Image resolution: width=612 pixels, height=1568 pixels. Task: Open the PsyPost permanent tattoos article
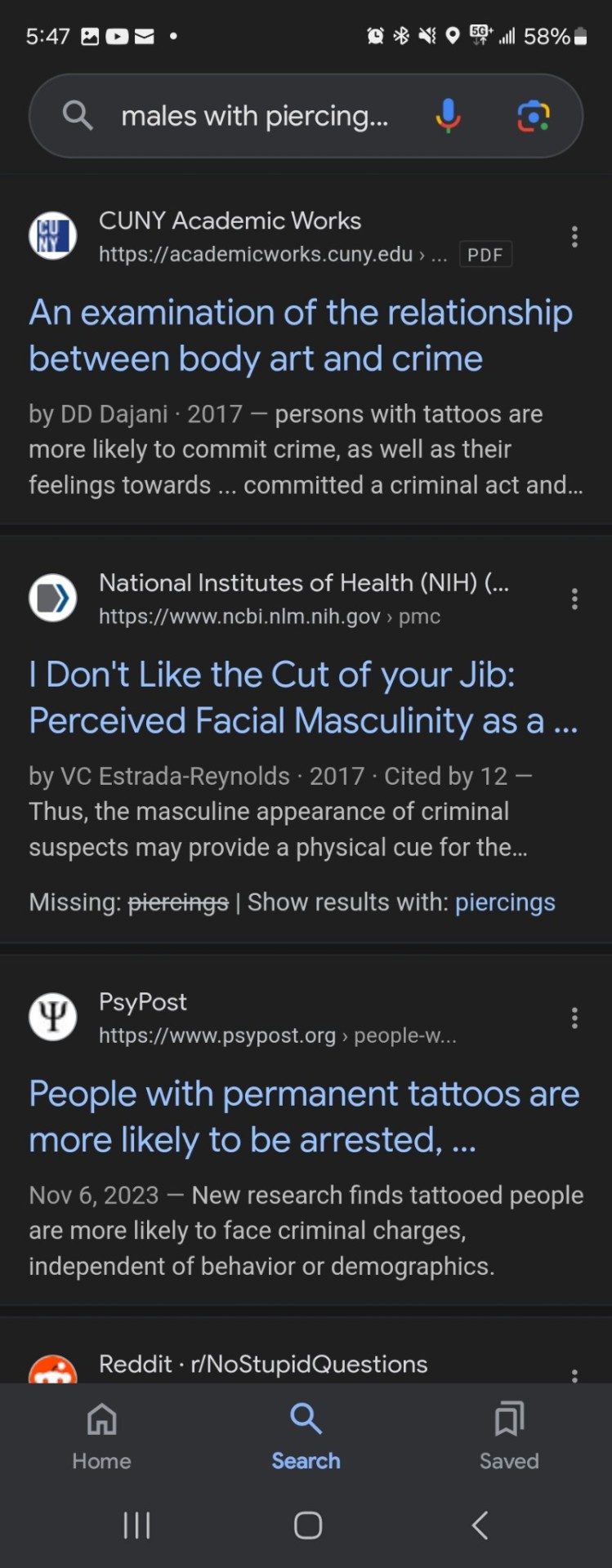pos(303,1116)
